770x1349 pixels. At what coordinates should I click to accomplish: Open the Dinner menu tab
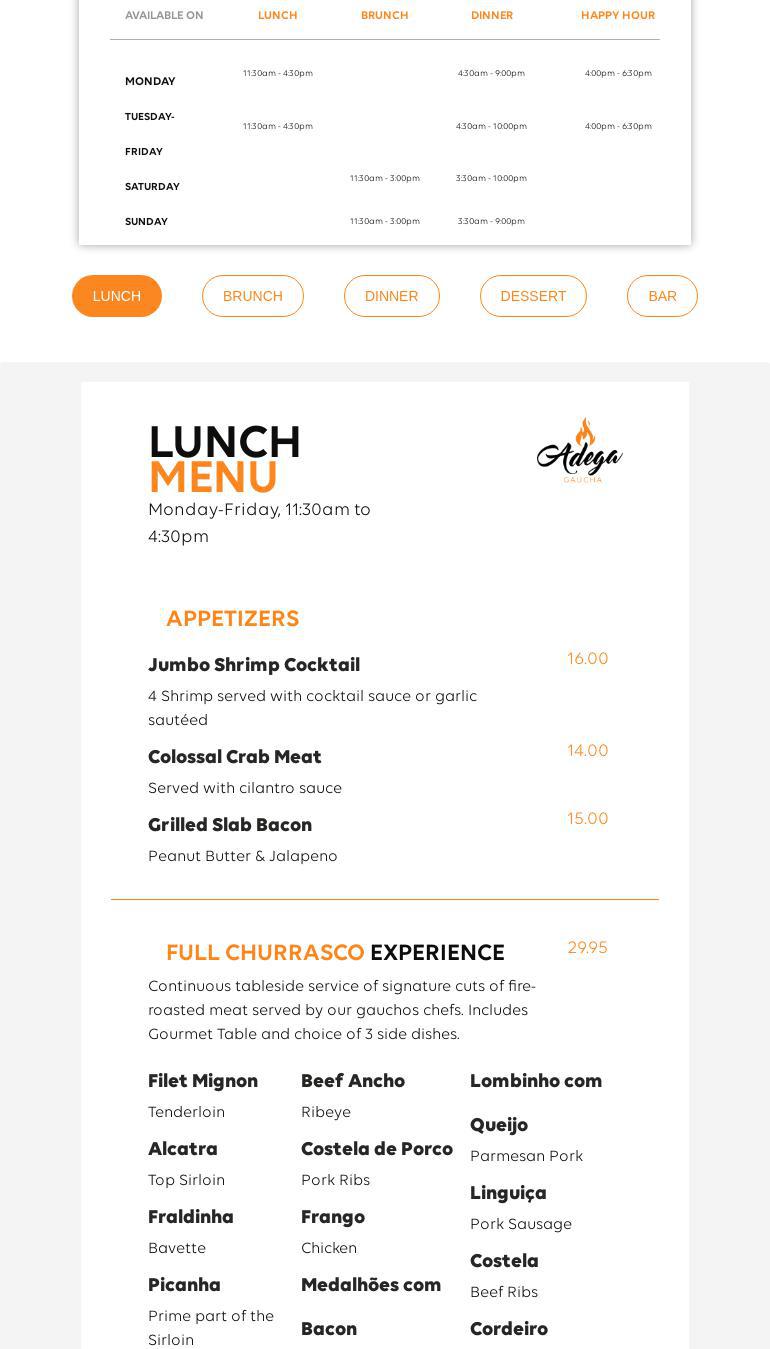tap(391, 296)
